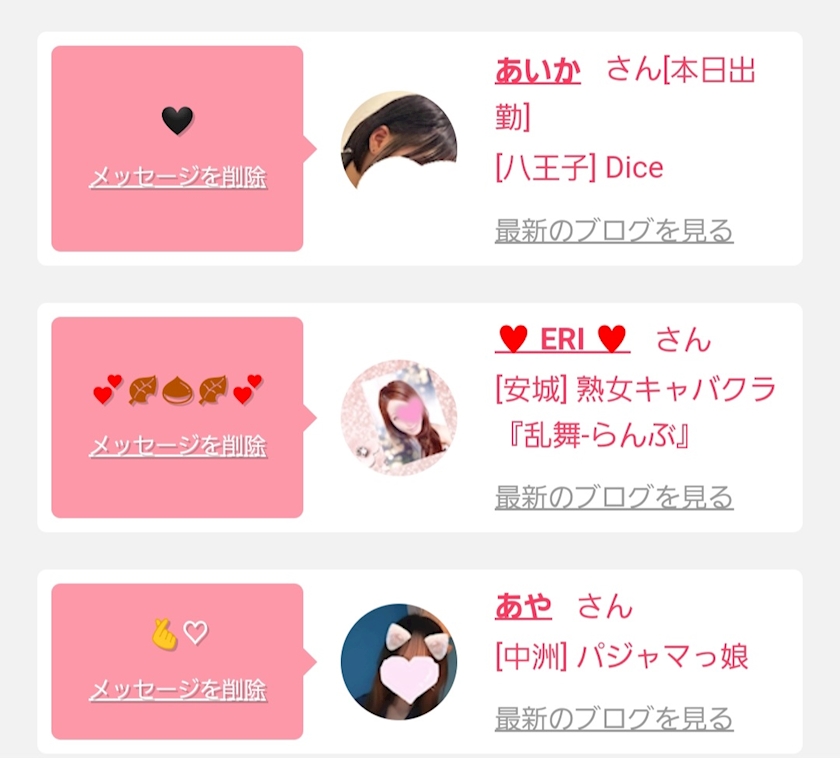Delete the message sent to あや
The image size is (840, 758).
178,690
